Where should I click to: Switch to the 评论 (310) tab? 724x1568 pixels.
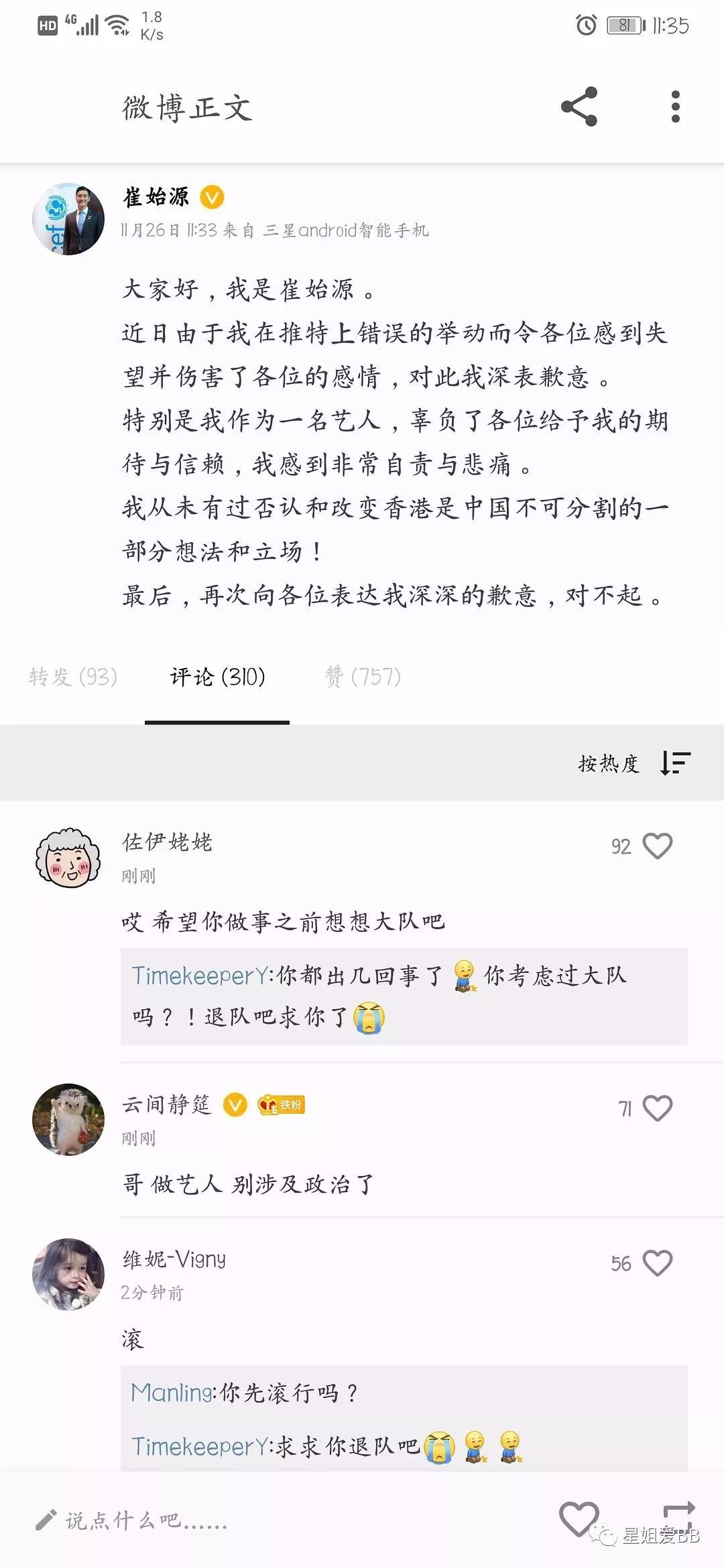217,677
